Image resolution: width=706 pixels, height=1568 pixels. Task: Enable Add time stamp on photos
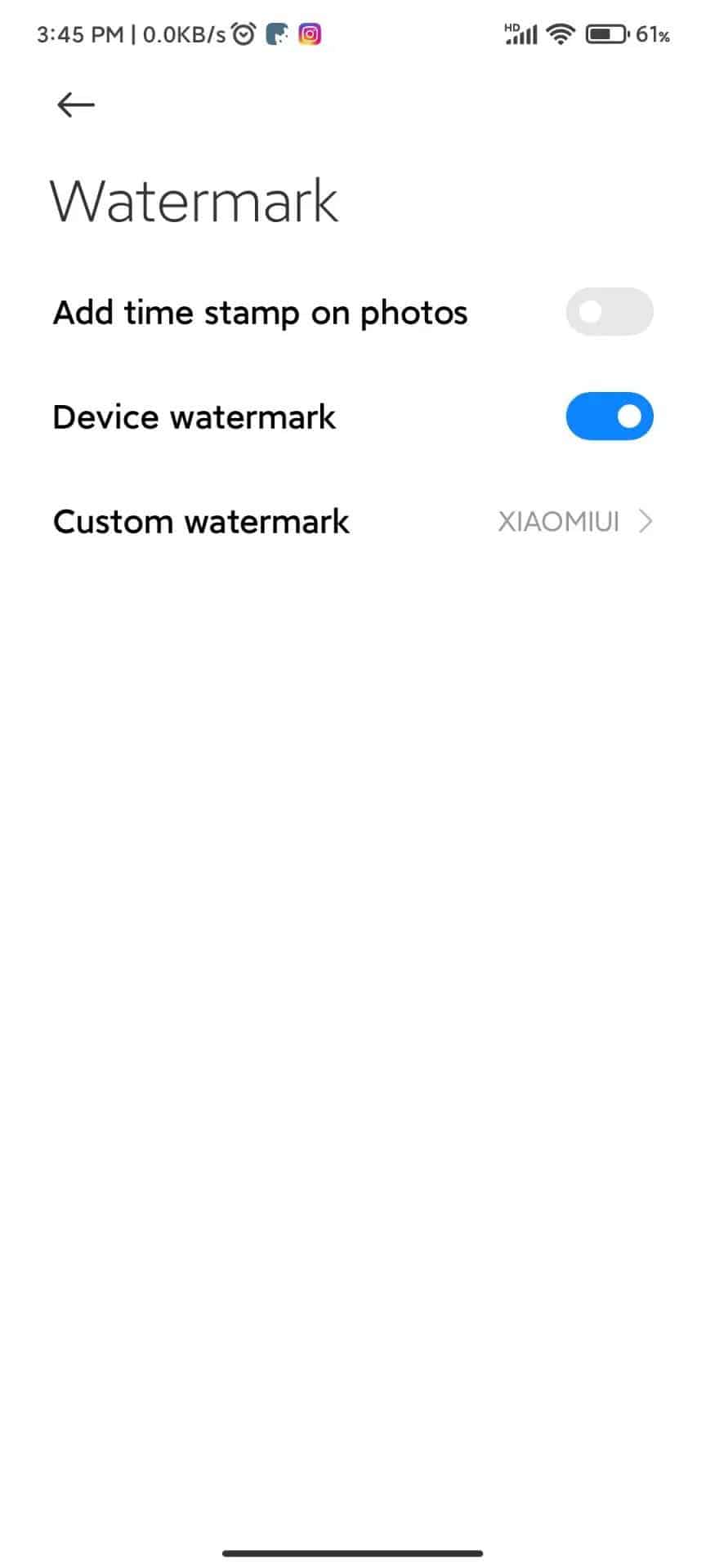pos(609,312)
